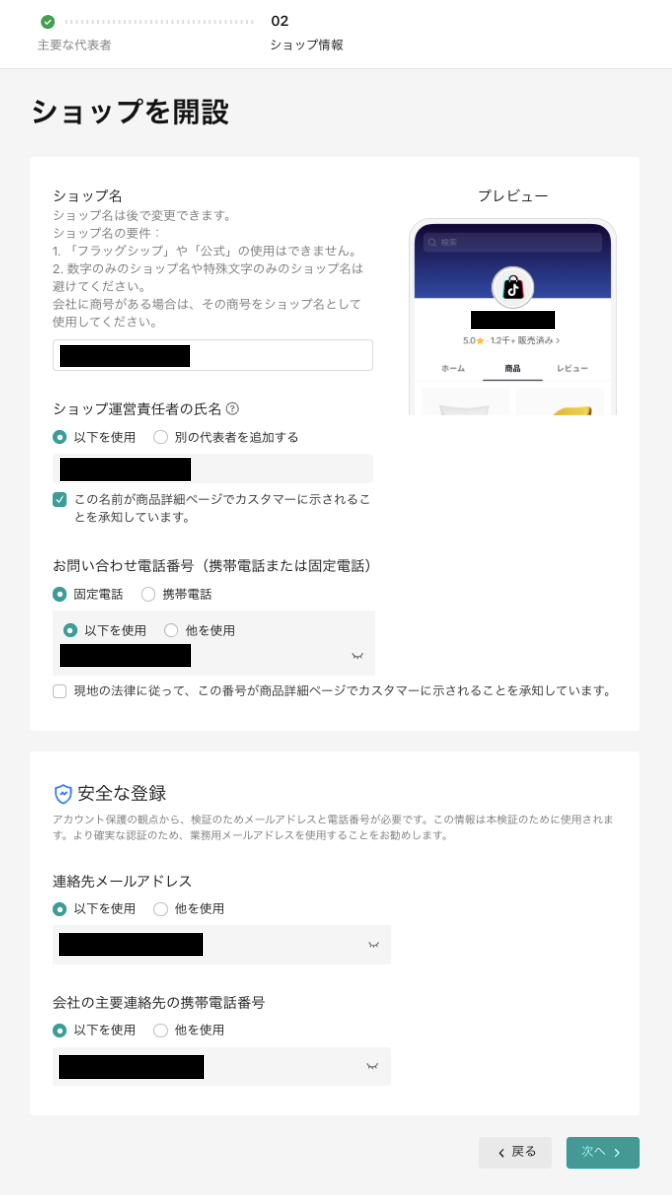Show the hidden 連絡先メールアドレス
The image size is (672, 1195).
coord(373,945)
